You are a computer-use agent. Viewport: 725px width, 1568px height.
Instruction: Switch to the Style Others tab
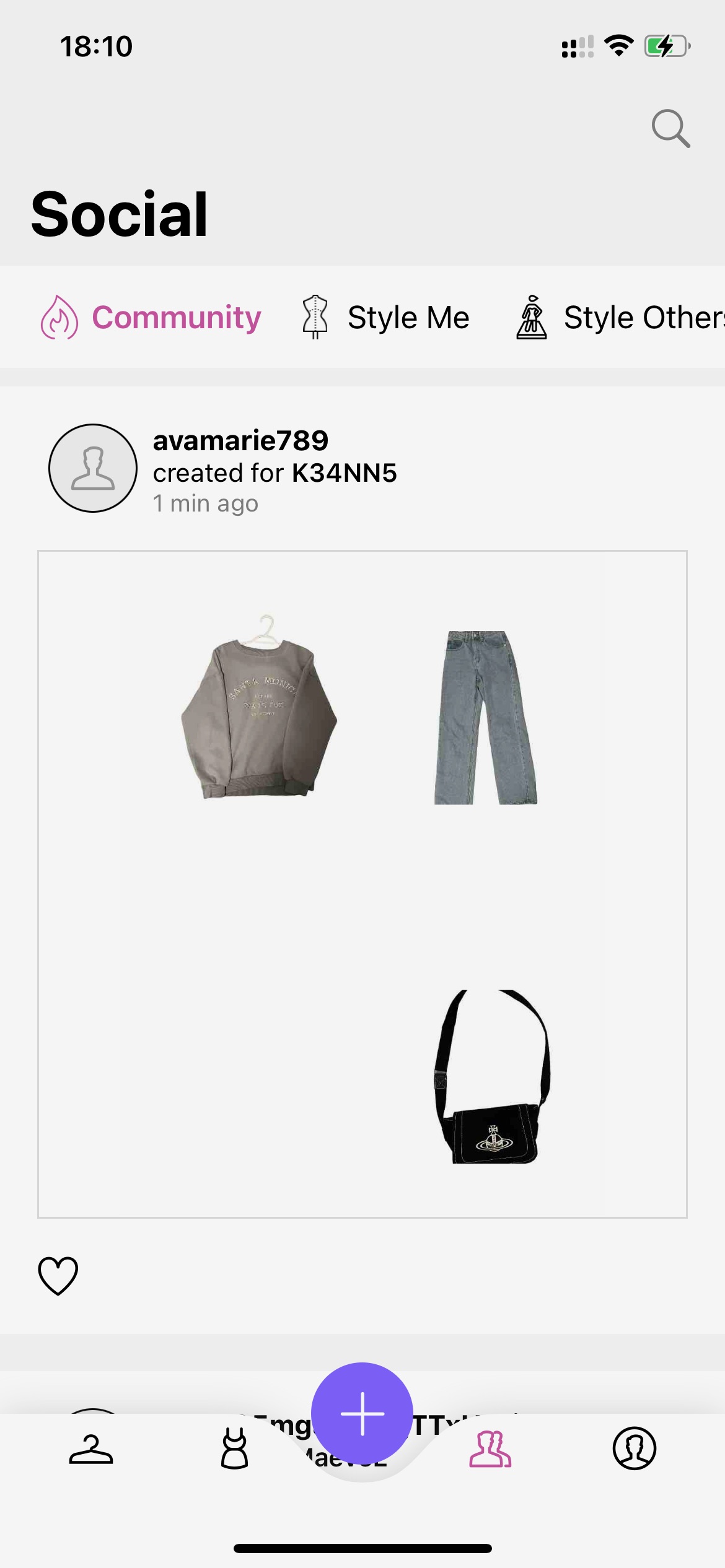(x=620, y=317)
